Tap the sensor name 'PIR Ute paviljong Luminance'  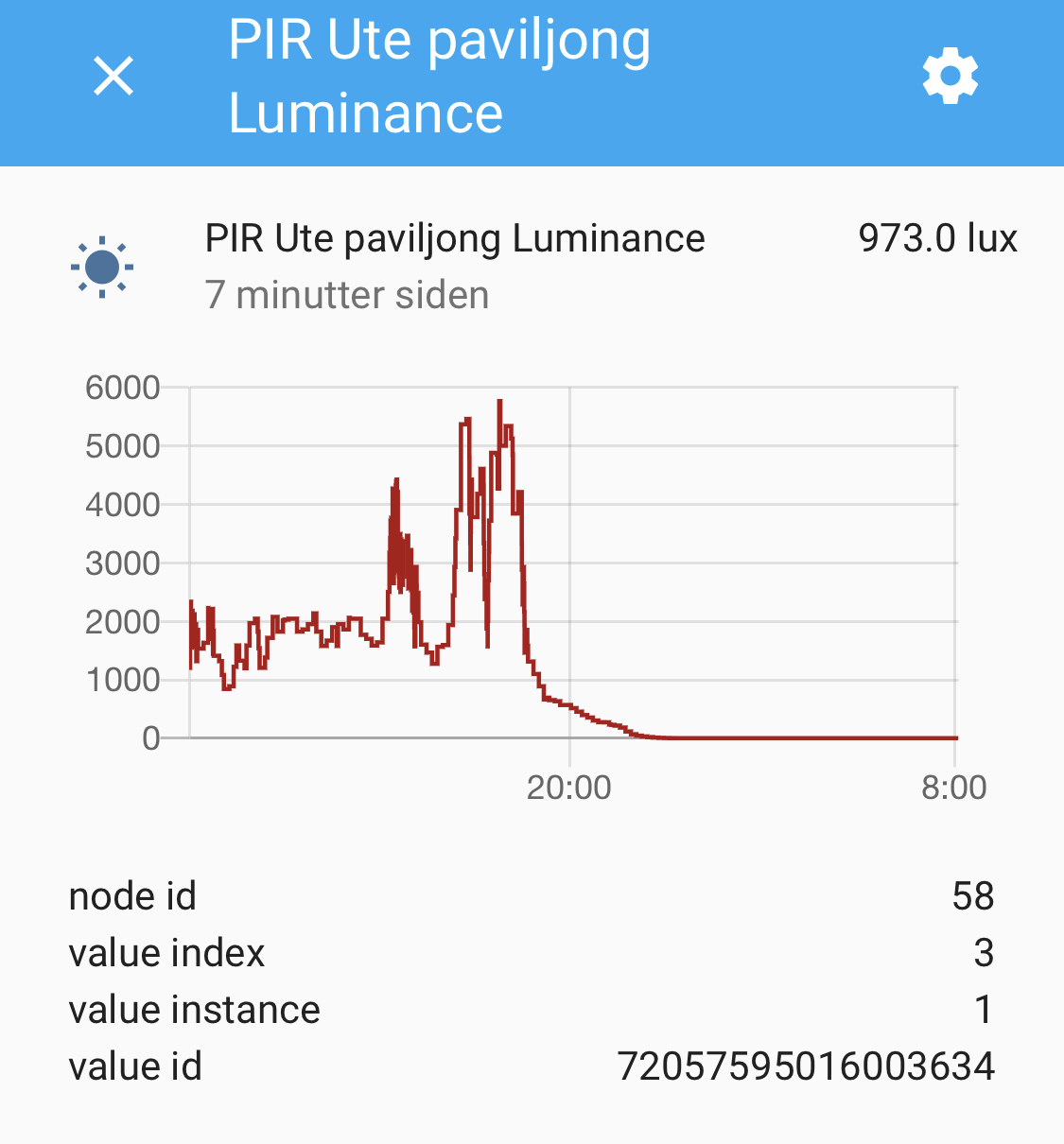pos(456,238)
